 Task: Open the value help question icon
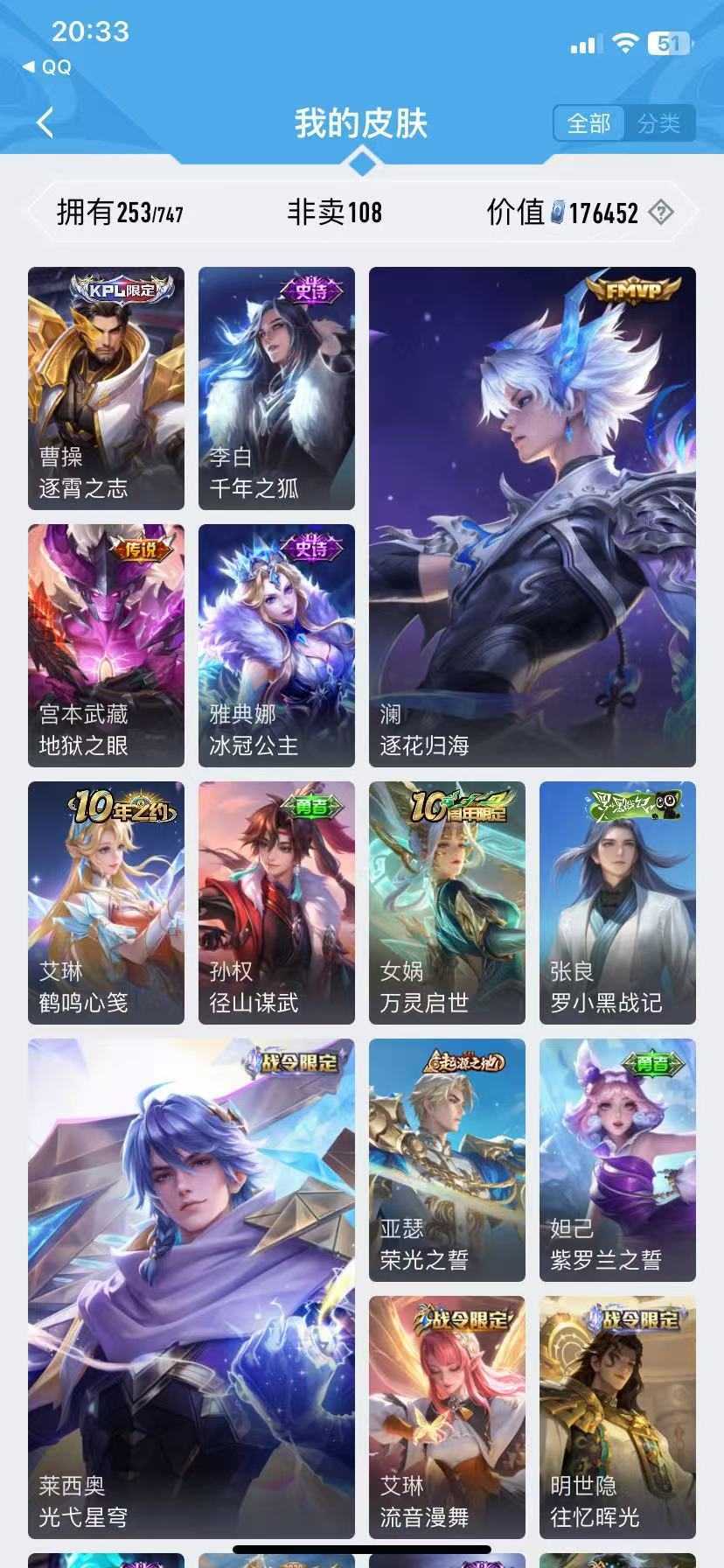662,212
